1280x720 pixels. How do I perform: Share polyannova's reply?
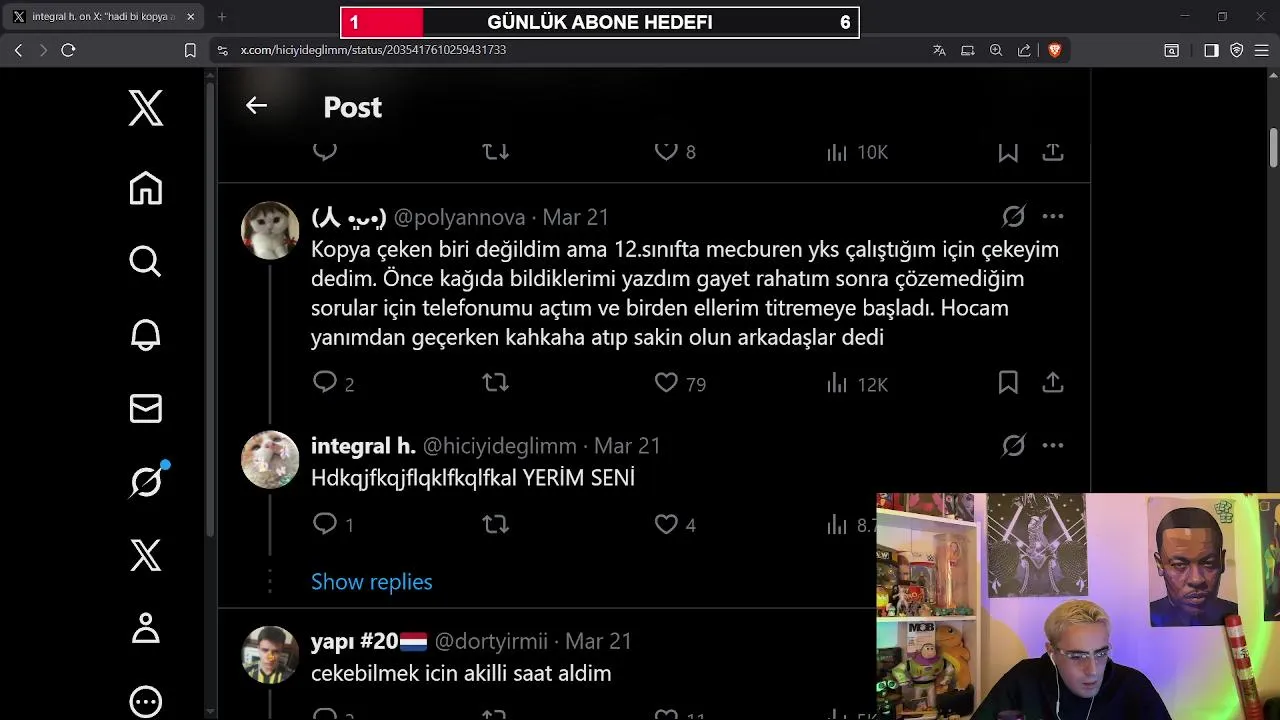[x=1052, y=383]
